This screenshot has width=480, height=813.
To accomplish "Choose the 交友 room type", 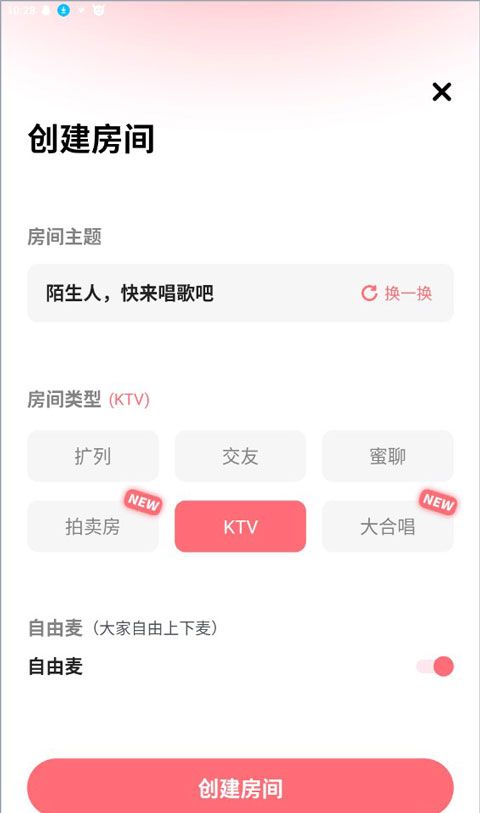I will coord(240,456).
